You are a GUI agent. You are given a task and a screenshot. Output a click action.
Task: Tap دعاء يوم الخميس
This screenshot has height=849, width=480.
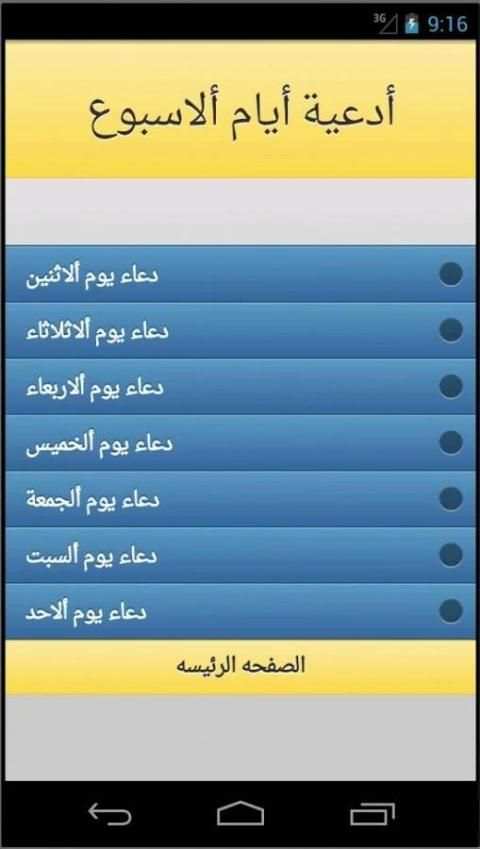click(240, 443)
